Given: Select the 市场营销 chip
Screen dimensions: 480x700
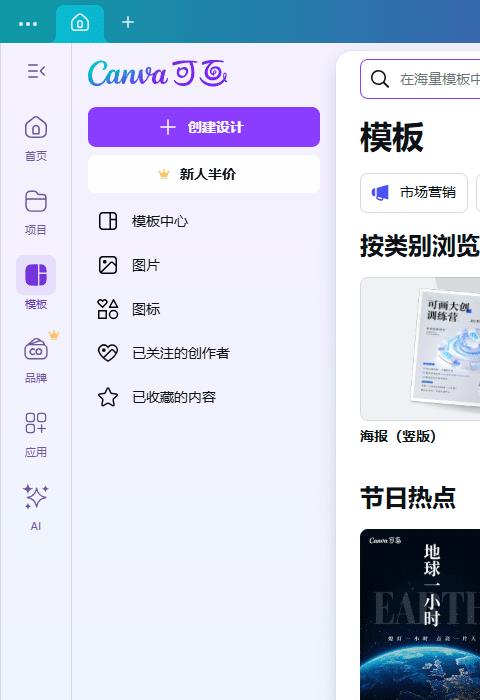Looking at the screenshot, I should tap(414, 193).
